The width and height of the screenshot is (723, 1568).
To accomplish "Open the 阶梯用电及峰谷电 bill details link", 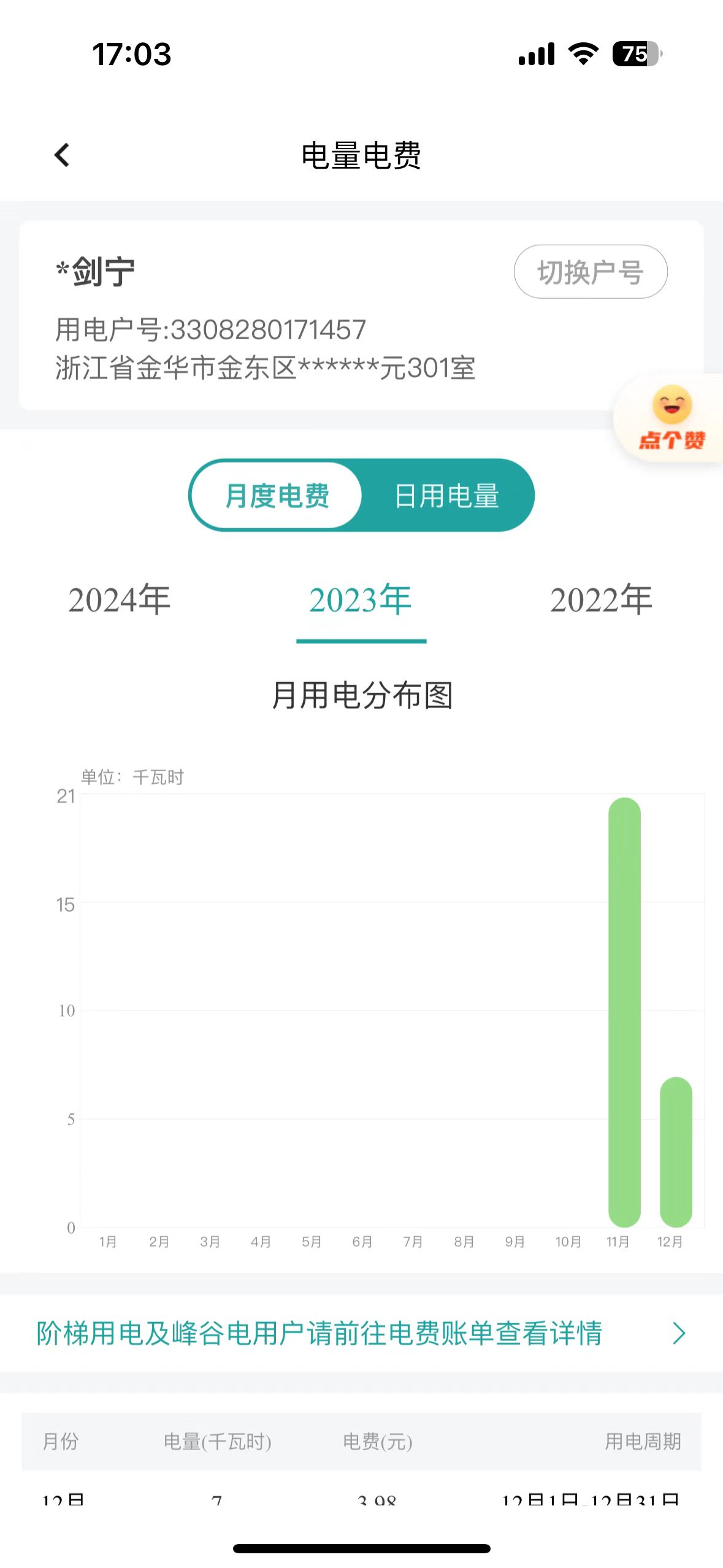I will point(361,1333).
